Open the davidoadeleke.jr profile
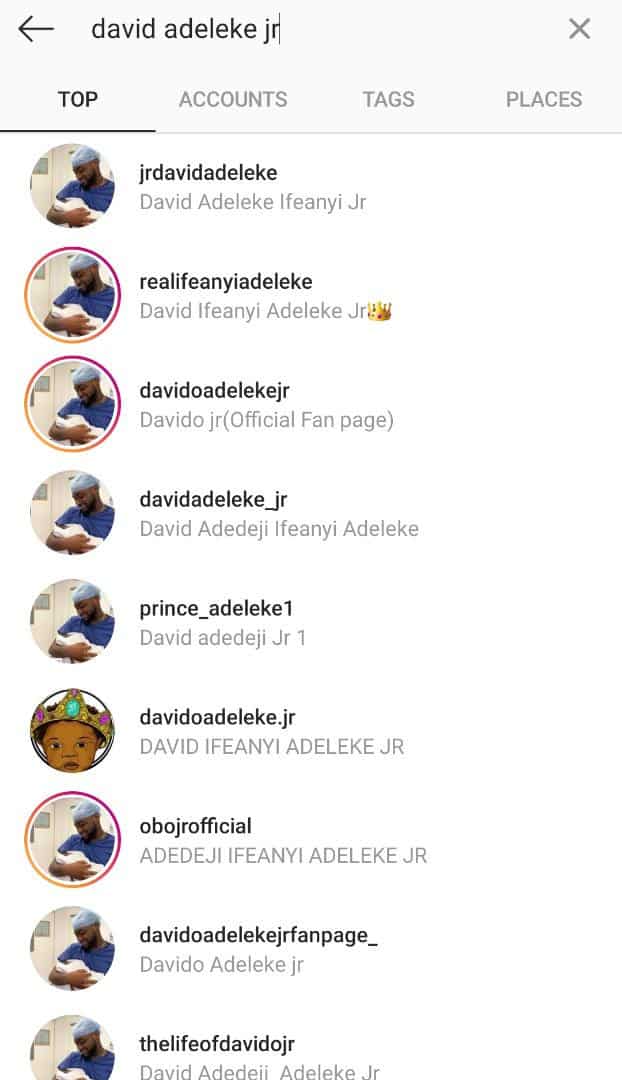 pyautogui.click(x=311, y=731)
